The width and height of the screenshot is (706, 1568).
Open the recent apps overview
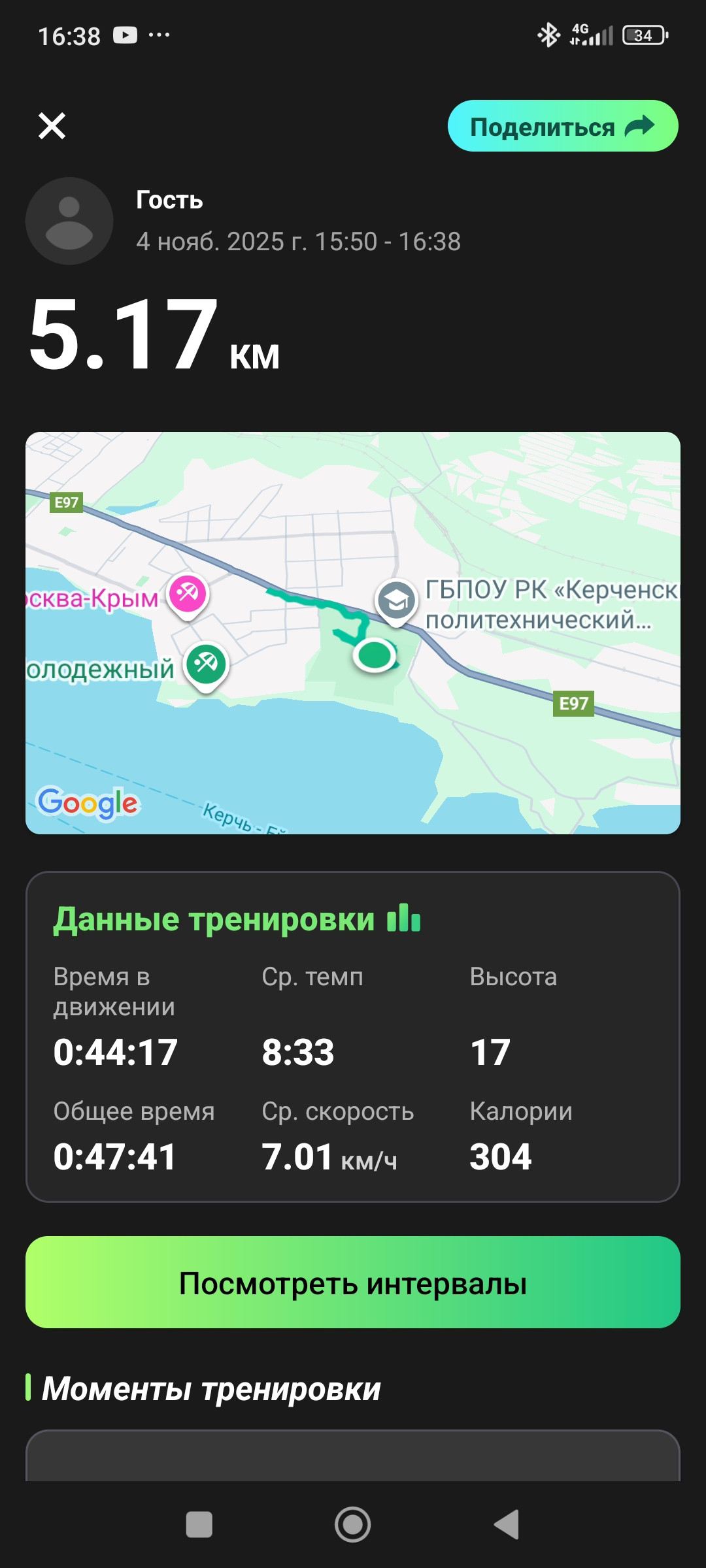[199, 1525]
